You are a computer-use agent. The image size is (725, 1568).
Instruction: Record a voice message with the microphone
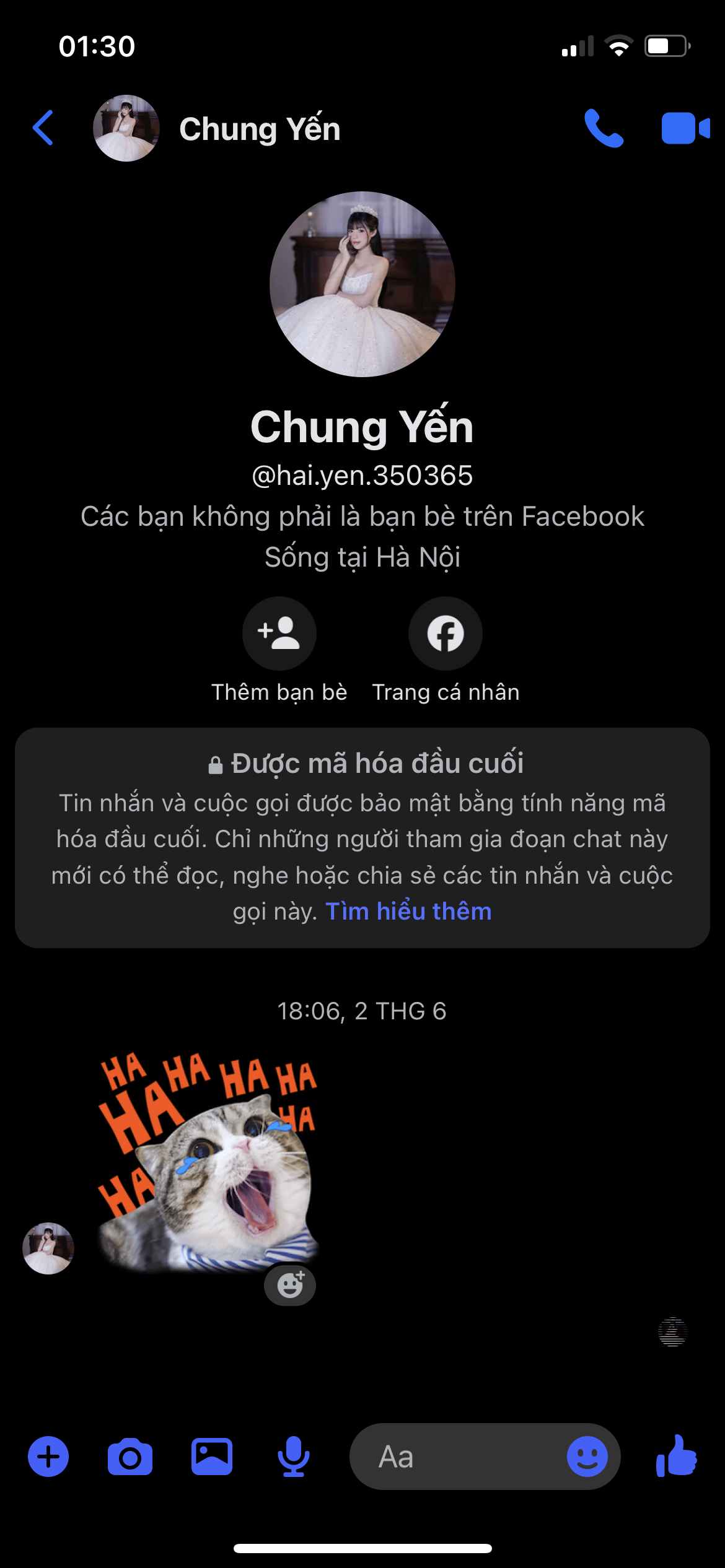coord(294,1457)
